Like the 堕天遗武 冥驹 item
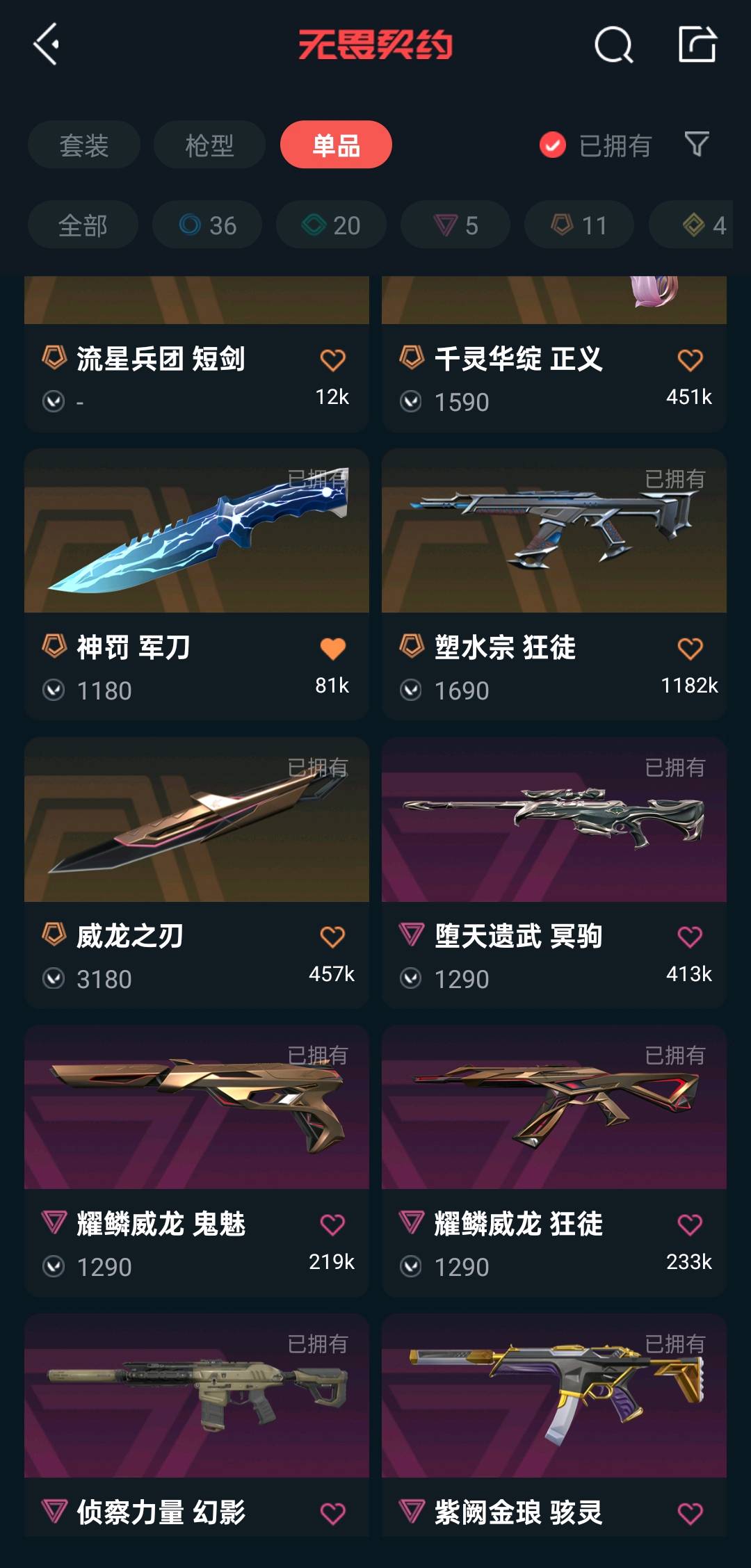 (690, 937)
